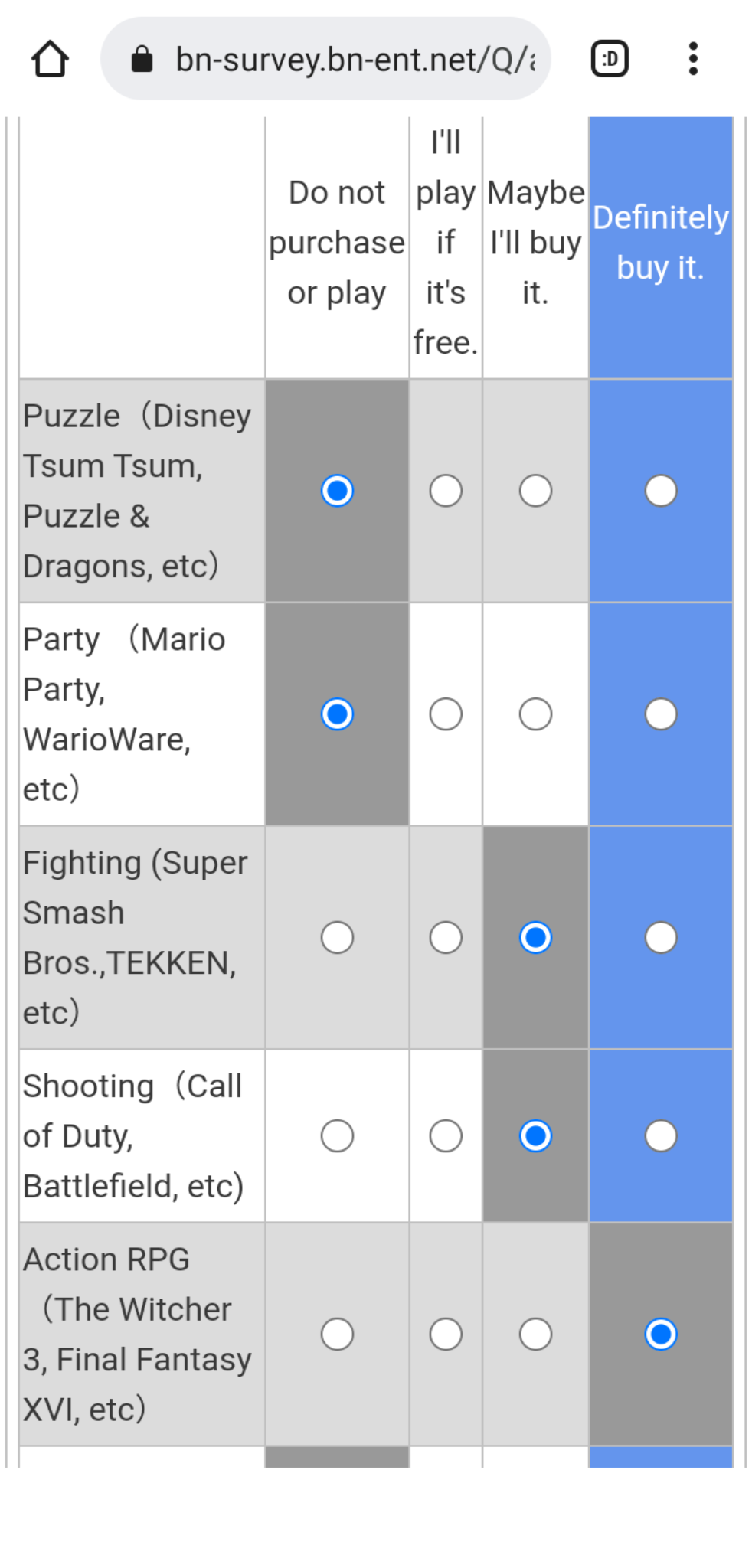The image size is (752, 1568).
Task: Select "I'll play if it's free" for Party
Action: coord(446,714)
